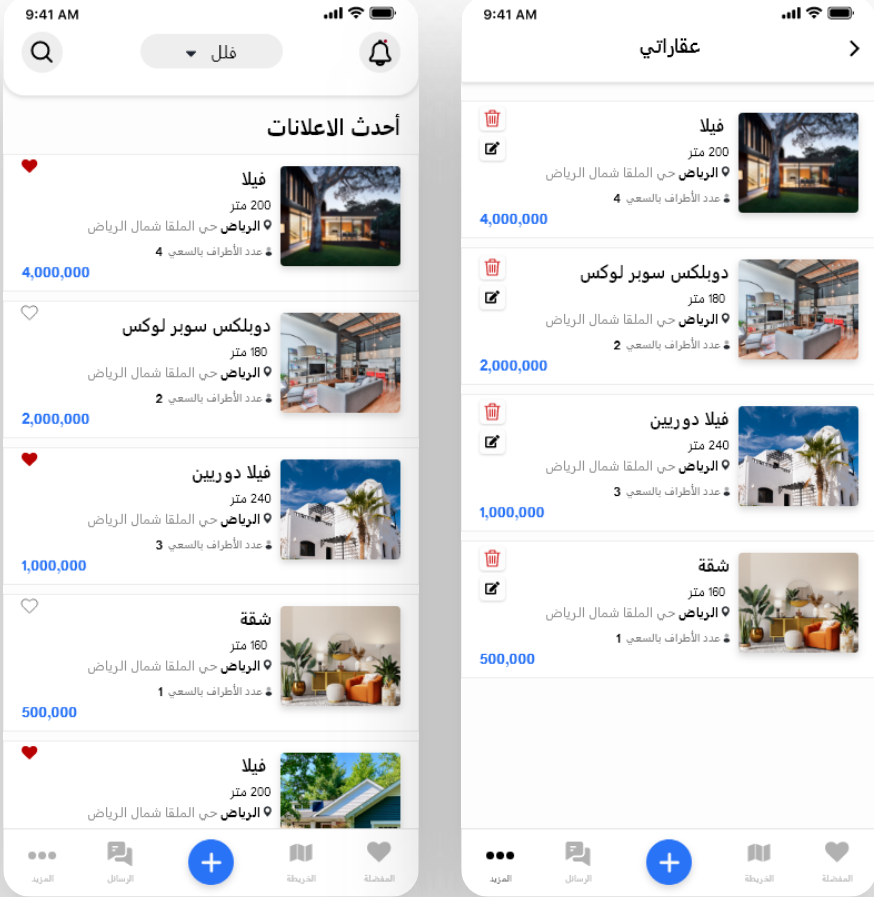Favorite the دوبلكس سوبر لوكس listing heart

[x=30, y=313]
